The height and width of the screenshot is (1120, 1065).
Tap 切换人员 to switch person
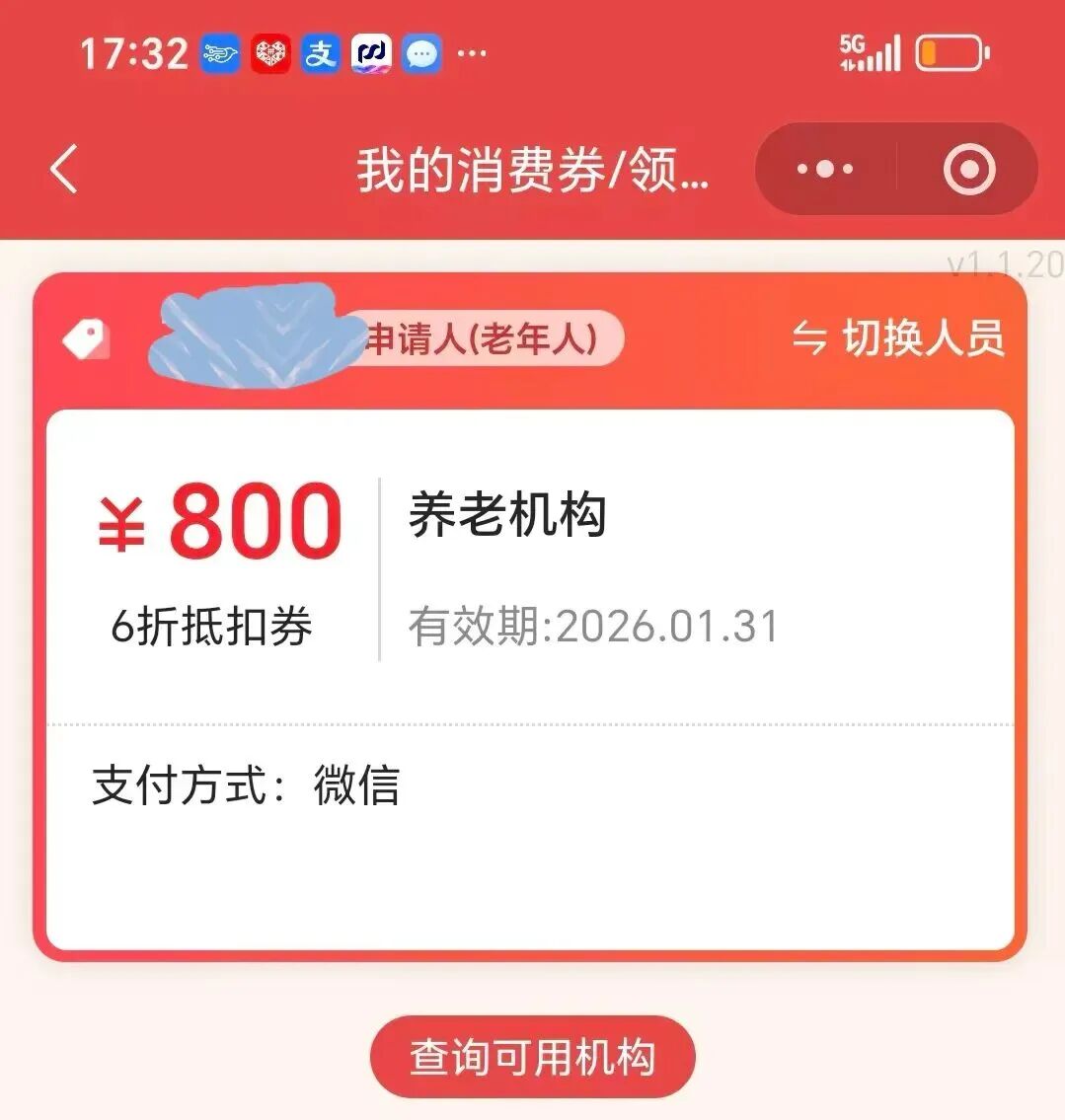(x=899, y=338)
